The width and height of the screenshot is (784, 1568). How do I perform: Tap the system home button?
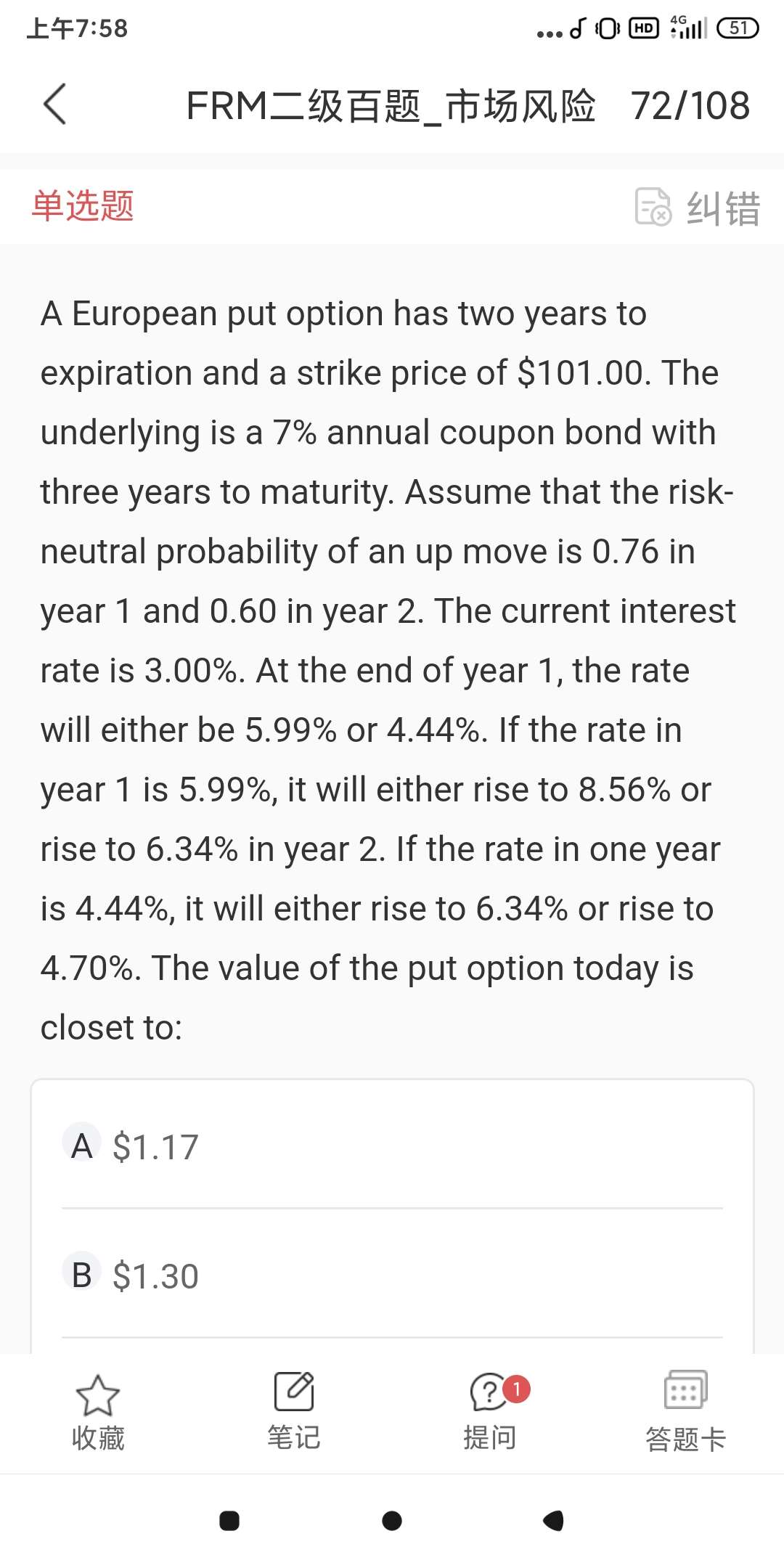(392, 1521)
